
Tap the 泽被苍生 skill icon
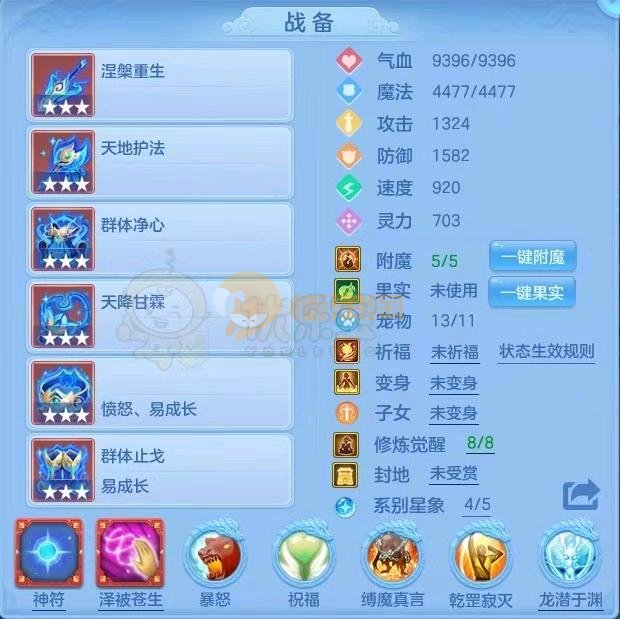tap(129, 556)
